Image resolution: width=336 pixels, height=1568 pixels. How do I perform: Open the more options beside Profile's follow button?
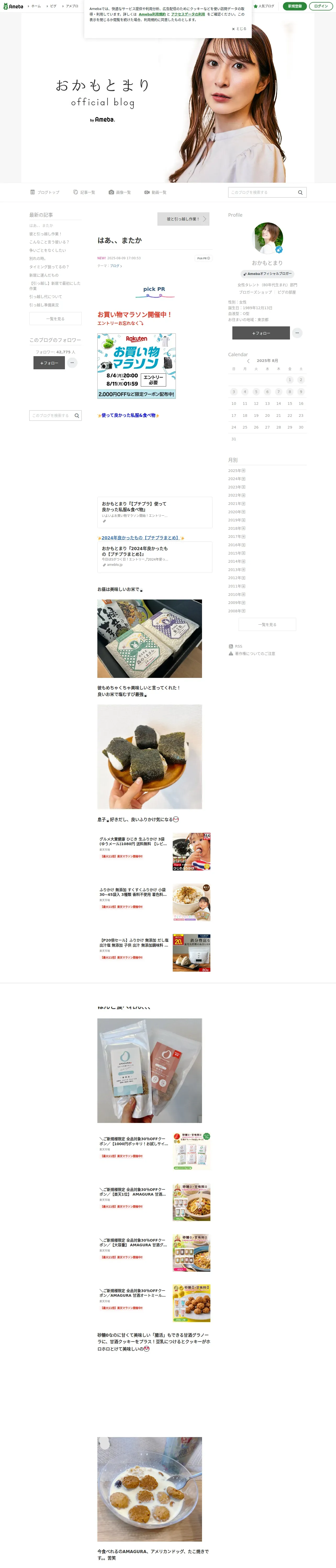pos(297,333)
